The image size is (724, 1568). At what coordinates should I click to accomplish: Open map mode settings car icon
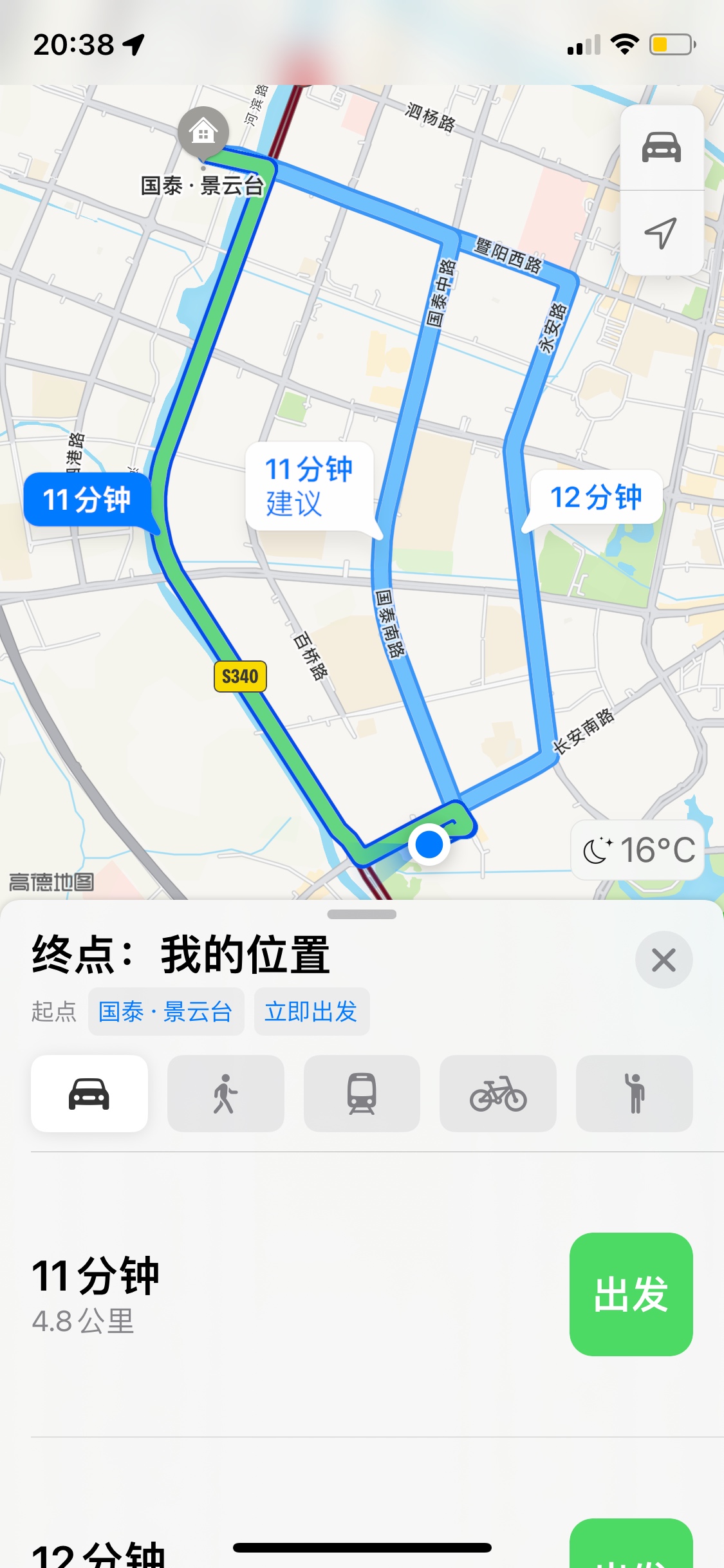(x=662, y=148)
